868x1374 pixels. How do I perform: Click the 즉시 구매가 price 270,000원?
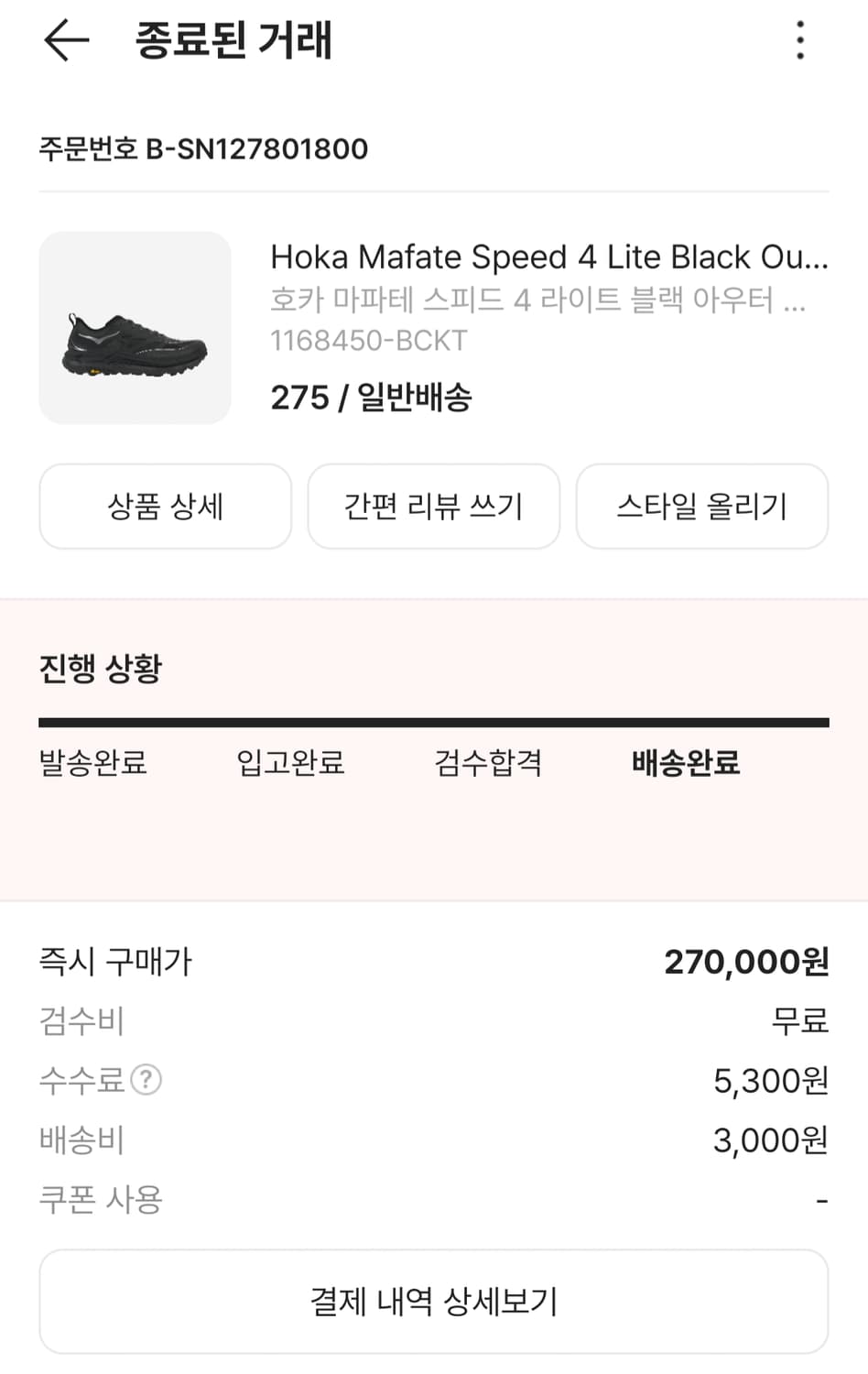pyautogui.click(x=746, y=962)
